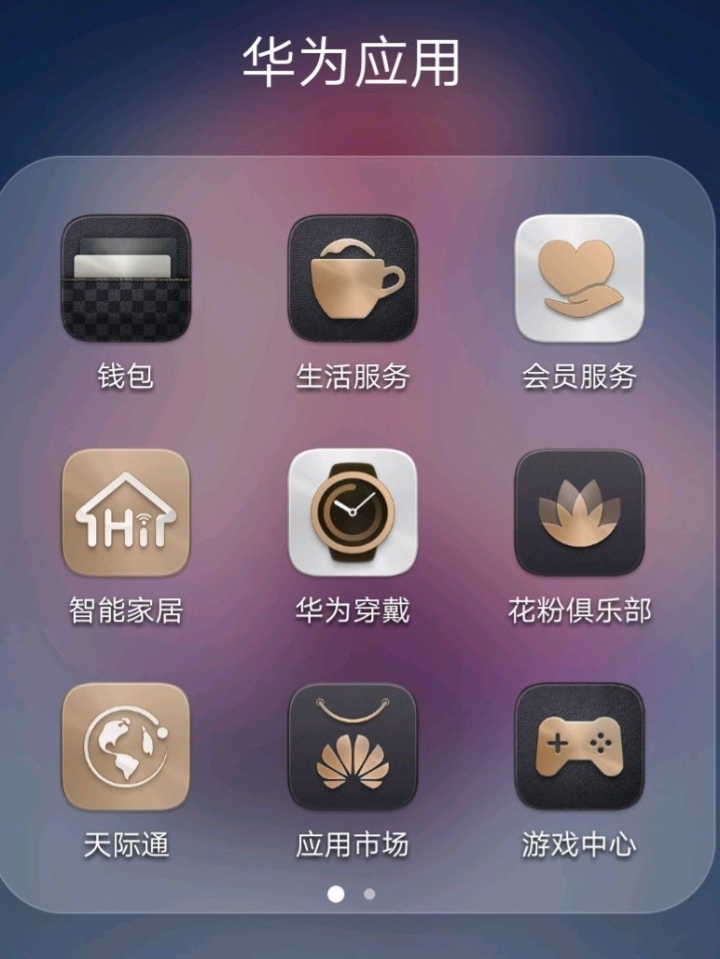Screen dimensions: 720x959
Task: Open the 智能家居 smart home app
Action: 126,512
